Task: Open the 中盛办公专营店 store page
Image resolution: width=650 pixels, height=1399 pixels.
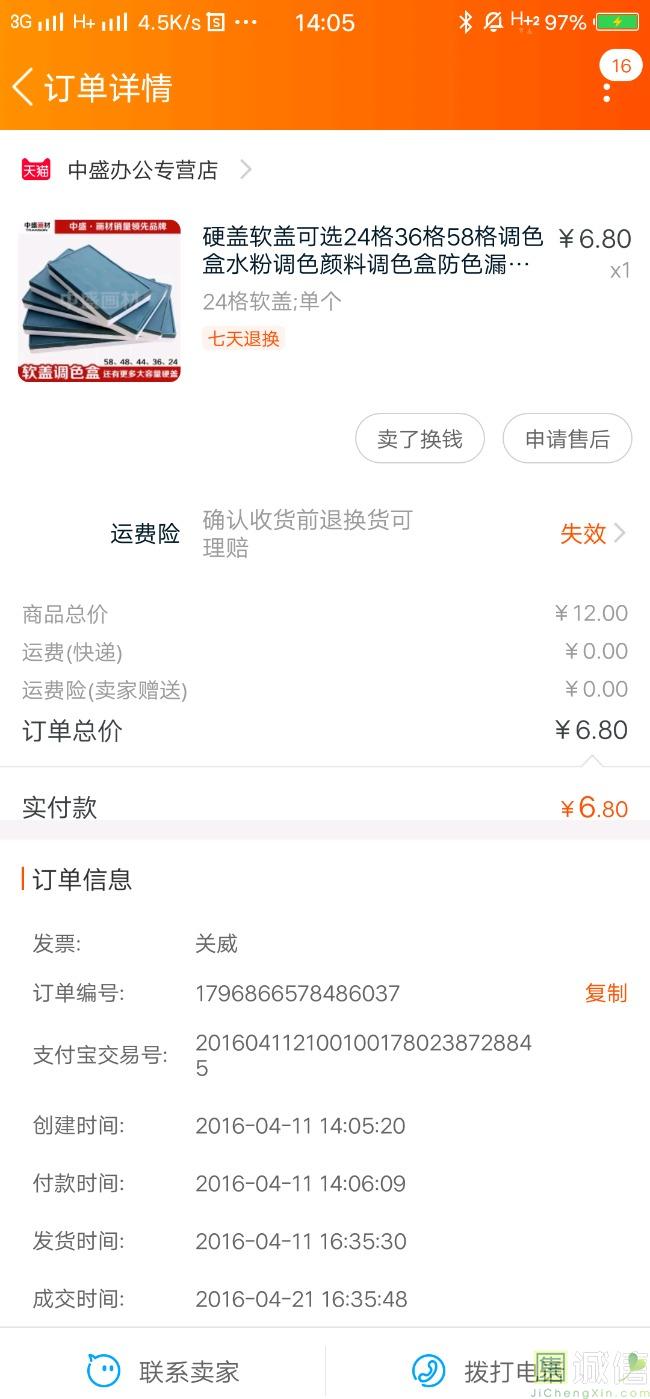Action: click(142, 170)
